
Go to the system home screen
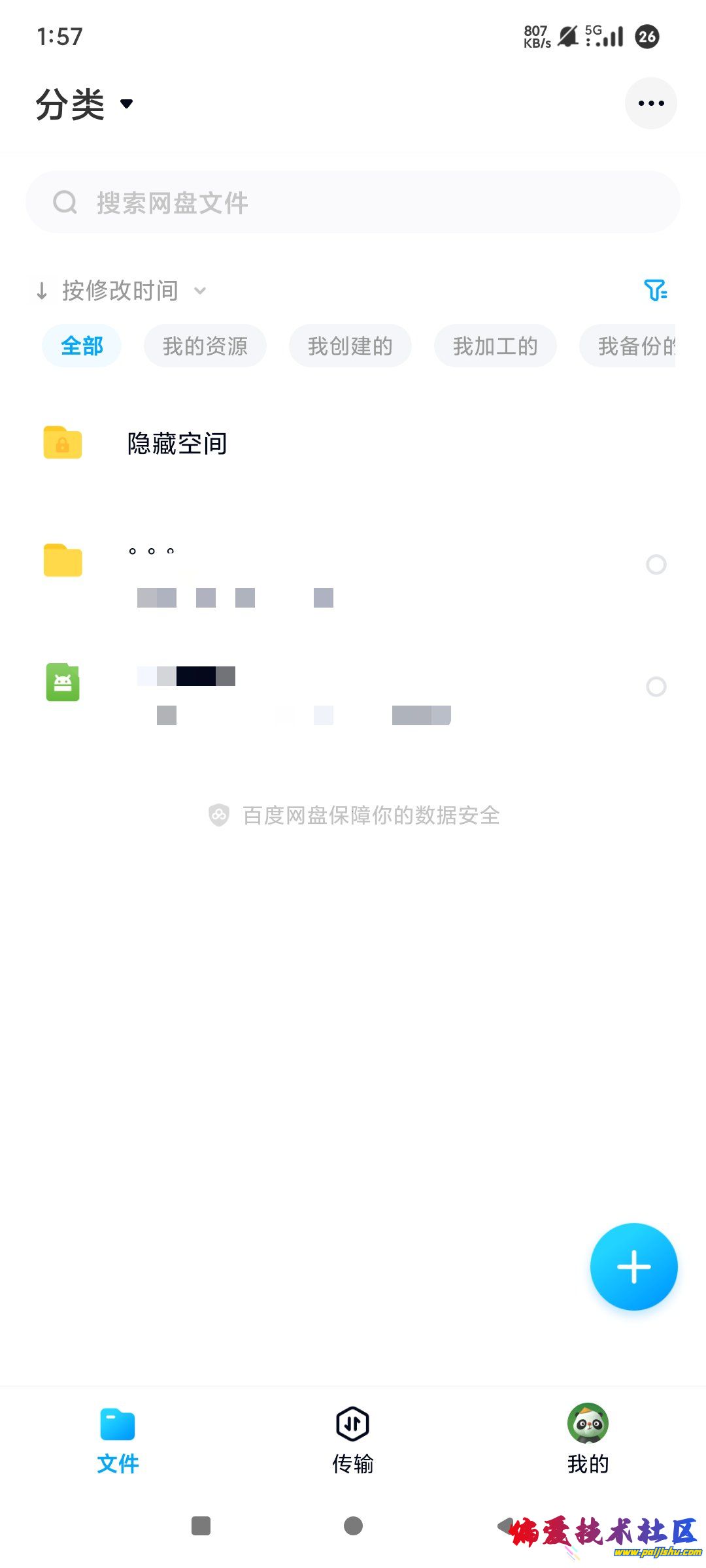coord(353,1526)
